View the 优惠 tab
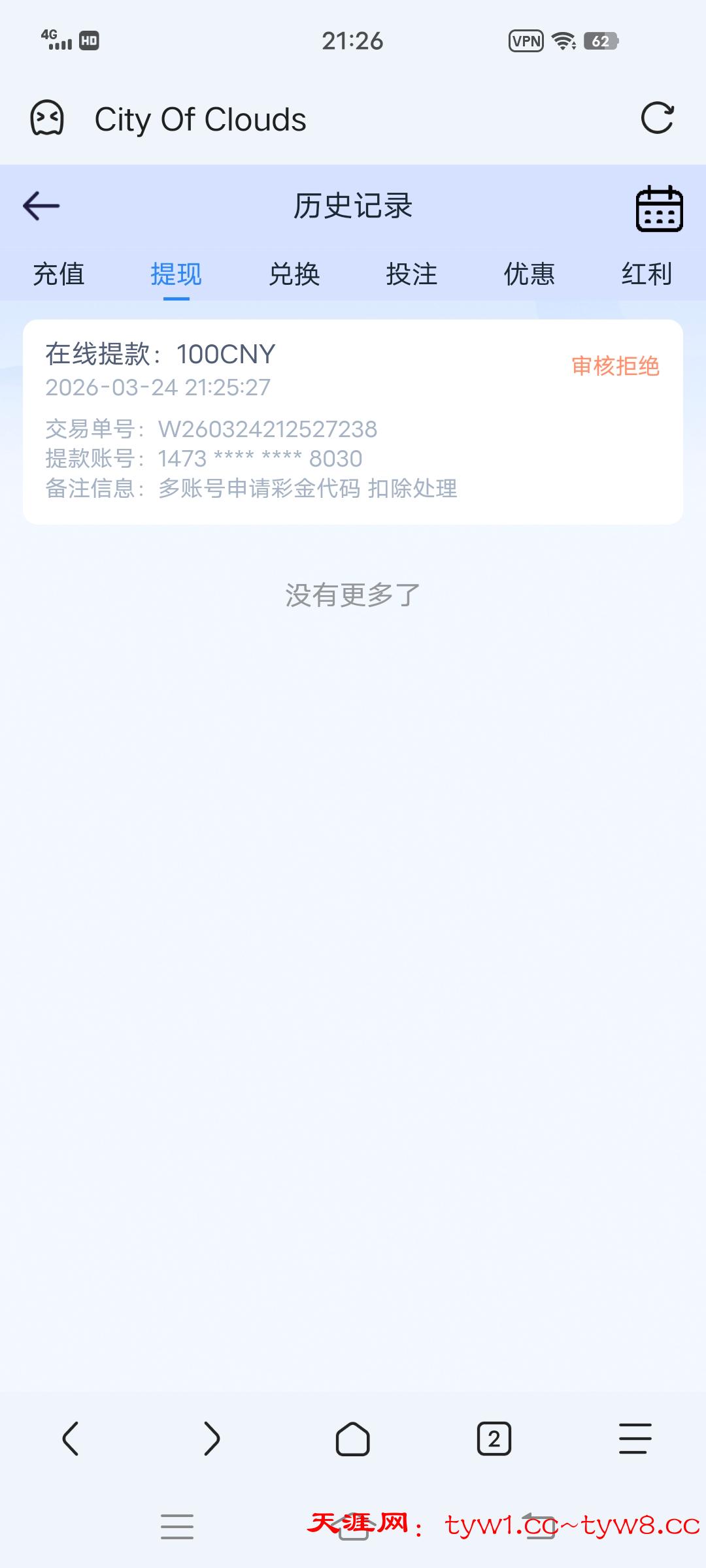The width and height of the screenshot is (706, 1568). coord(529,274)
